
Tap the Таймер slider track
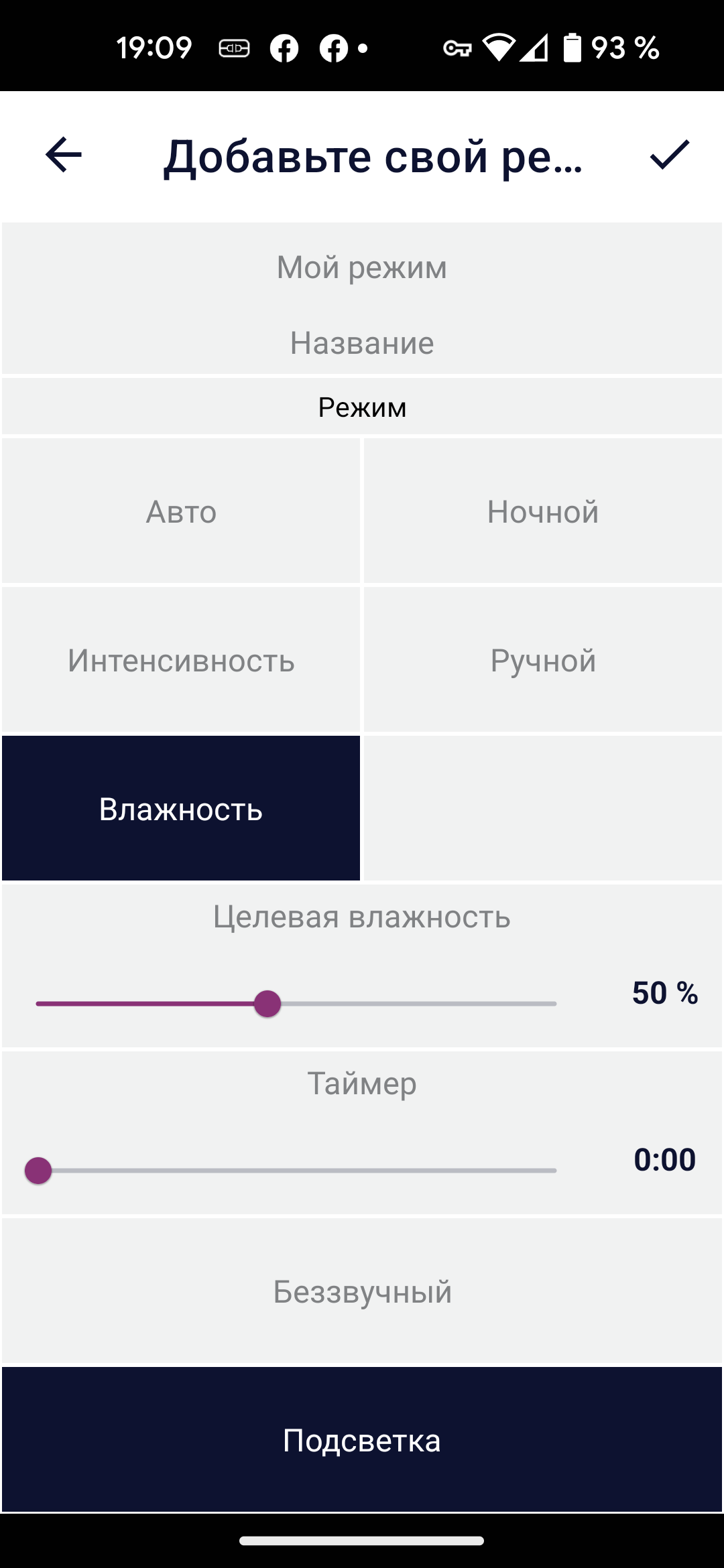click(x=296, y=1171)
